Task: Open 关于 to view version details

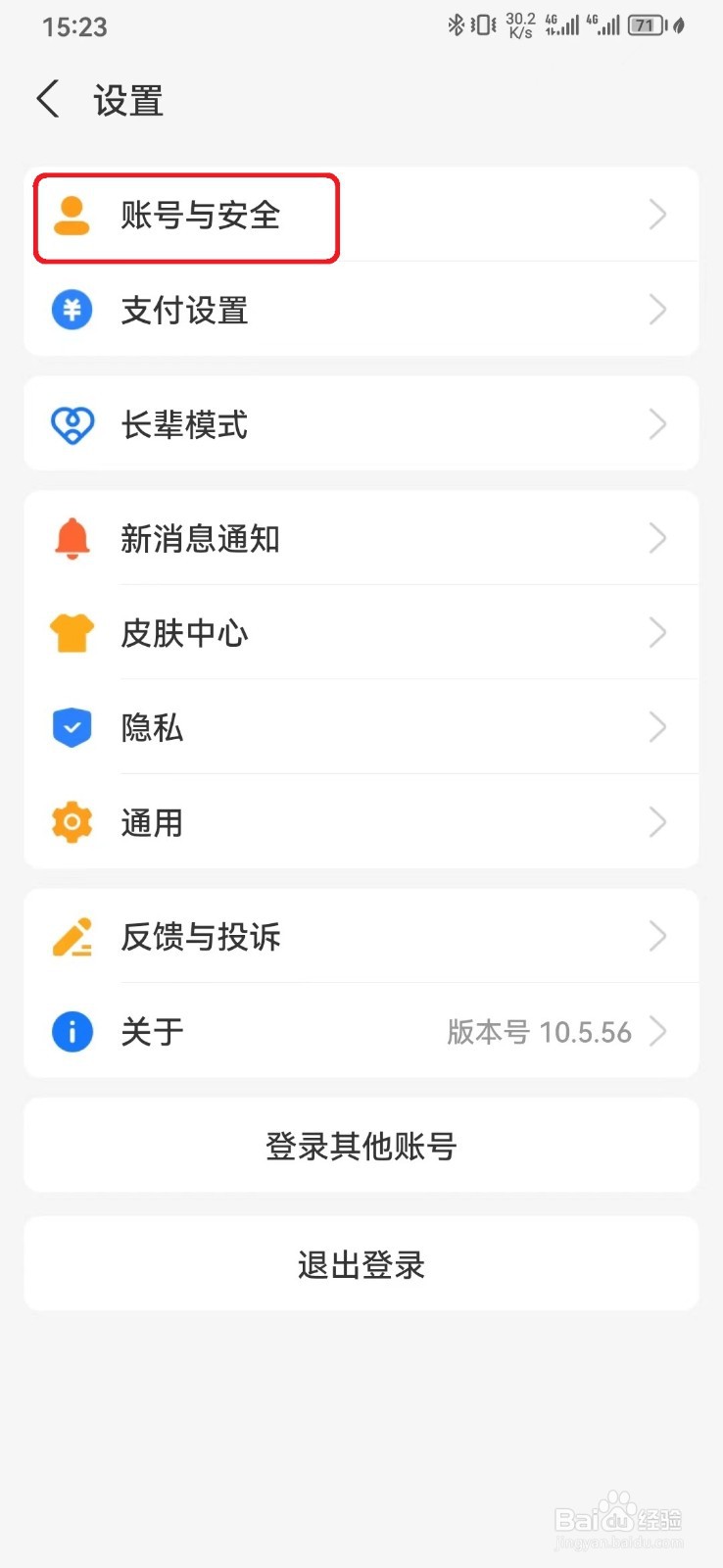Action: tap(152, 1031)
